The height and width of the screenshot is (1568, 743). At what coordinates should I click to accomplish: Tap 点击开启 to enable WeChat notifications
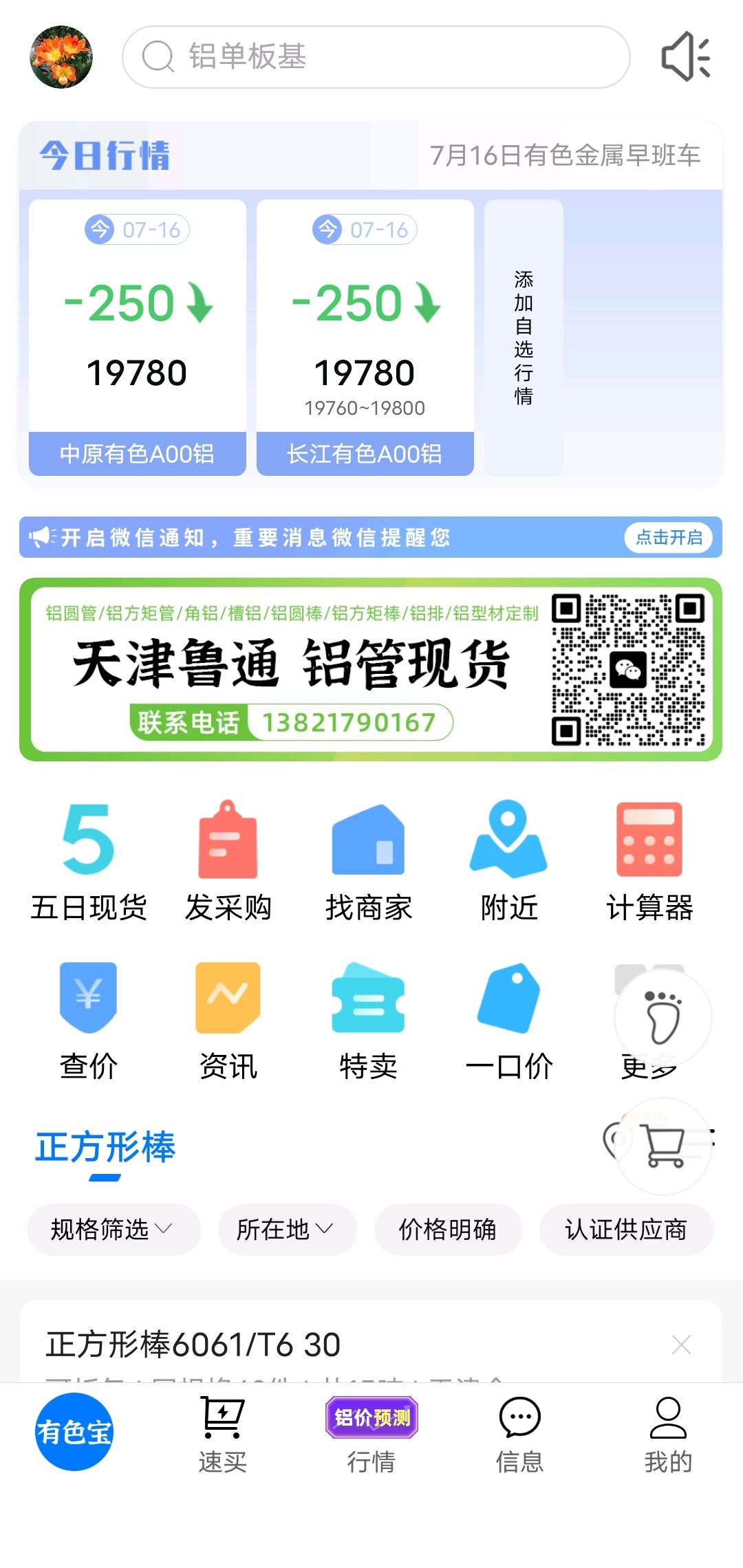pyautogui.click(x=669, y=537)
